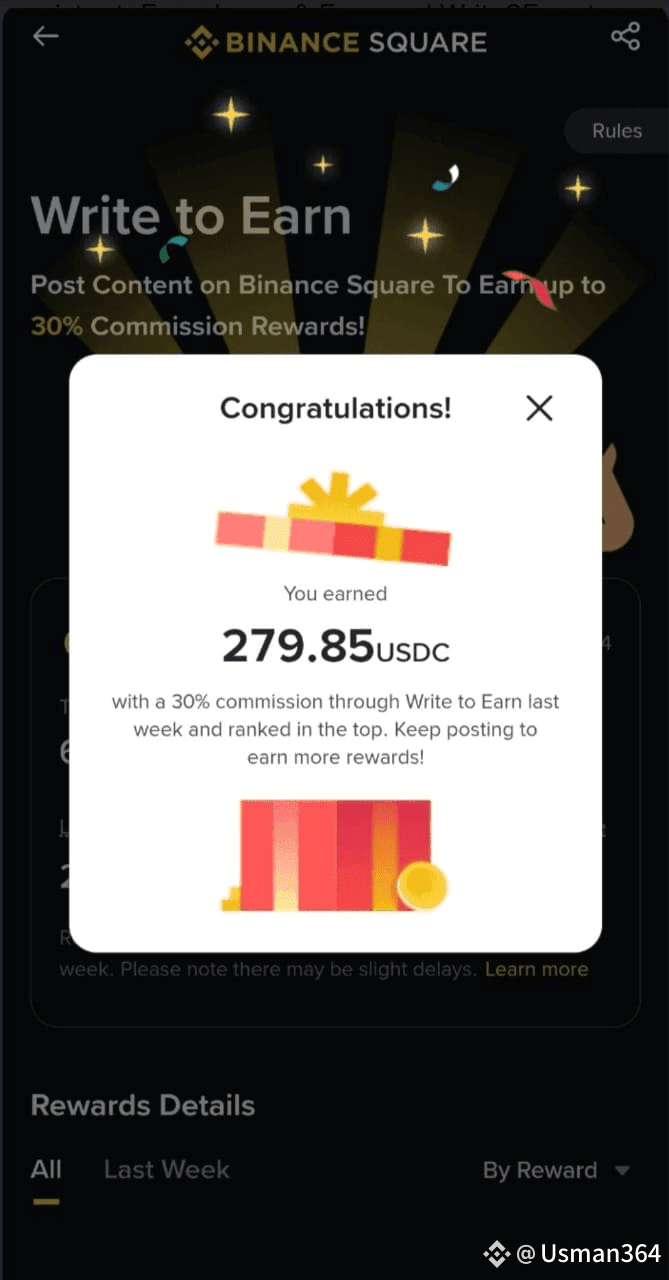Image resolution: width=669 pixels, height=1280 pixels.
Task: Switch to the Last Week tab
Action: point(167,1170)
